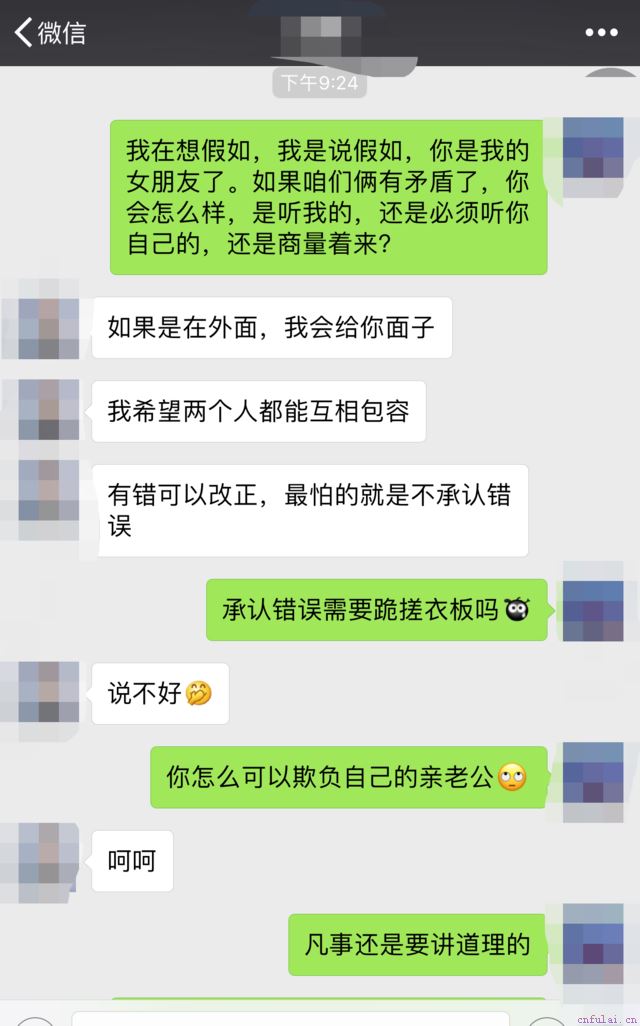View profile from avatar beside "凡事还是要讲道理的"
The width and height of the screenshot is (640, 1026).
pos(592,942)
